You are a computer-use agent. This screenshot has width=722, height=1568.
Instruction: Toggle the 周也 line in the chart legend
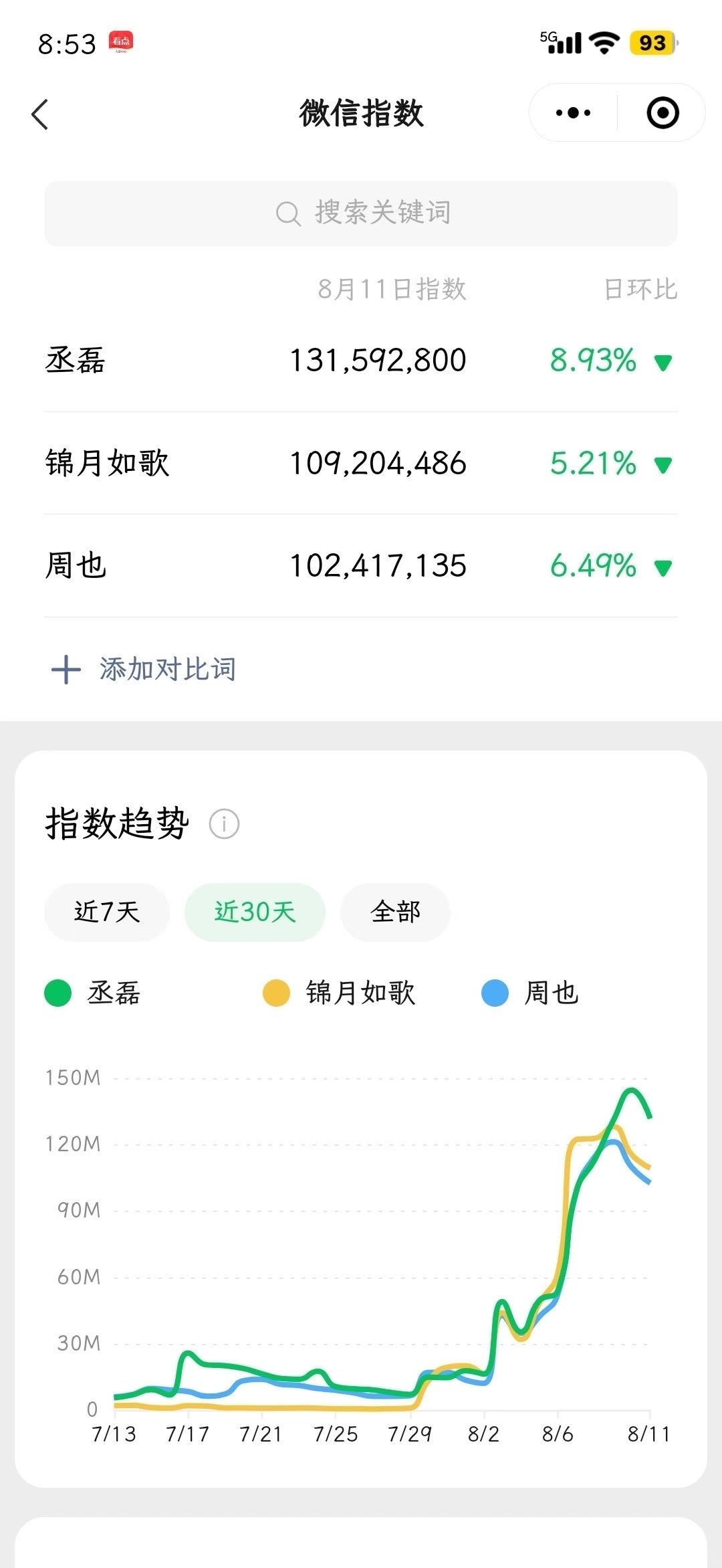click(x=530, y=993)
